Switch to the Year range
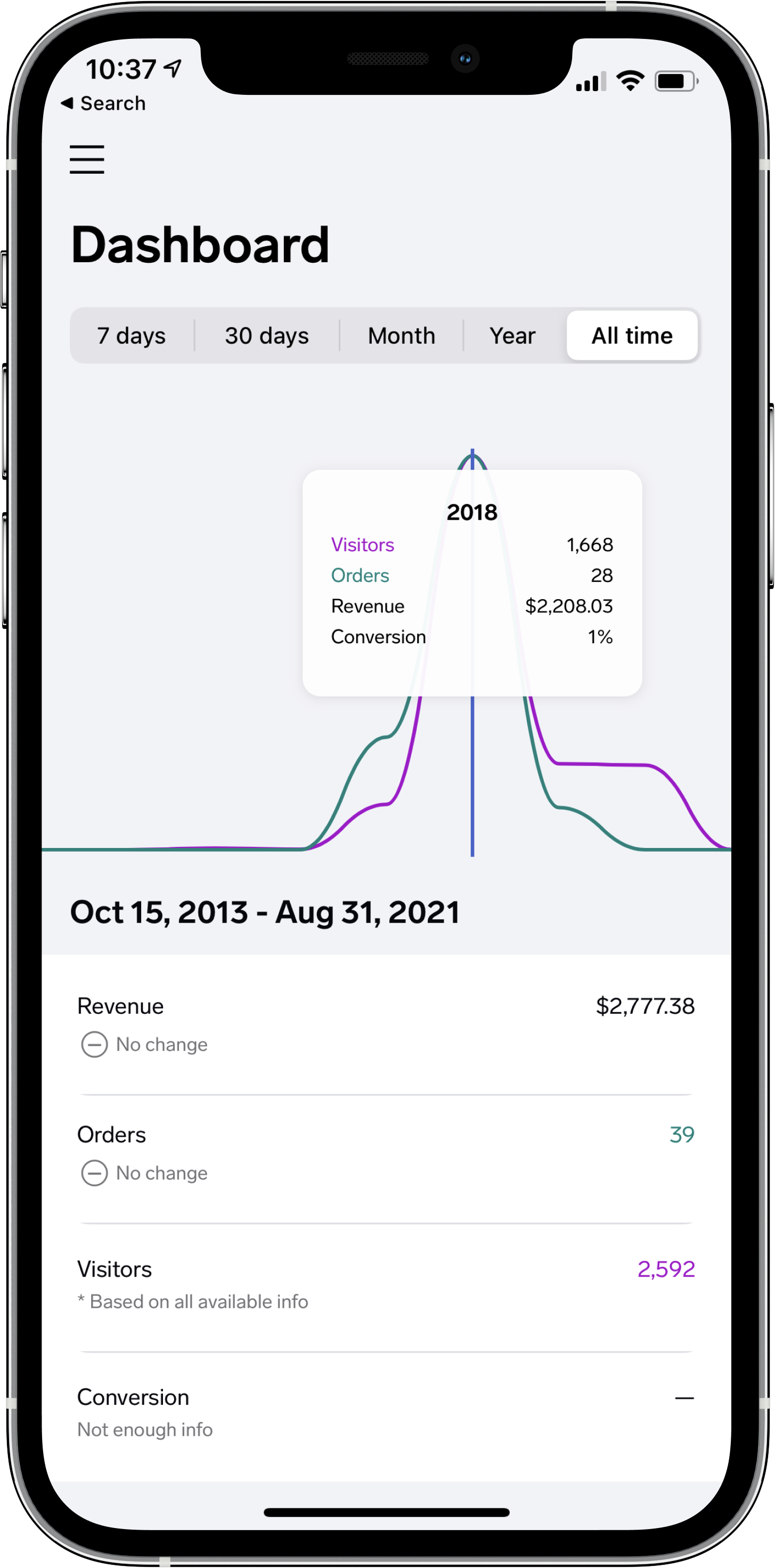This screenshot has width=775, height=1568. [512, 335]
